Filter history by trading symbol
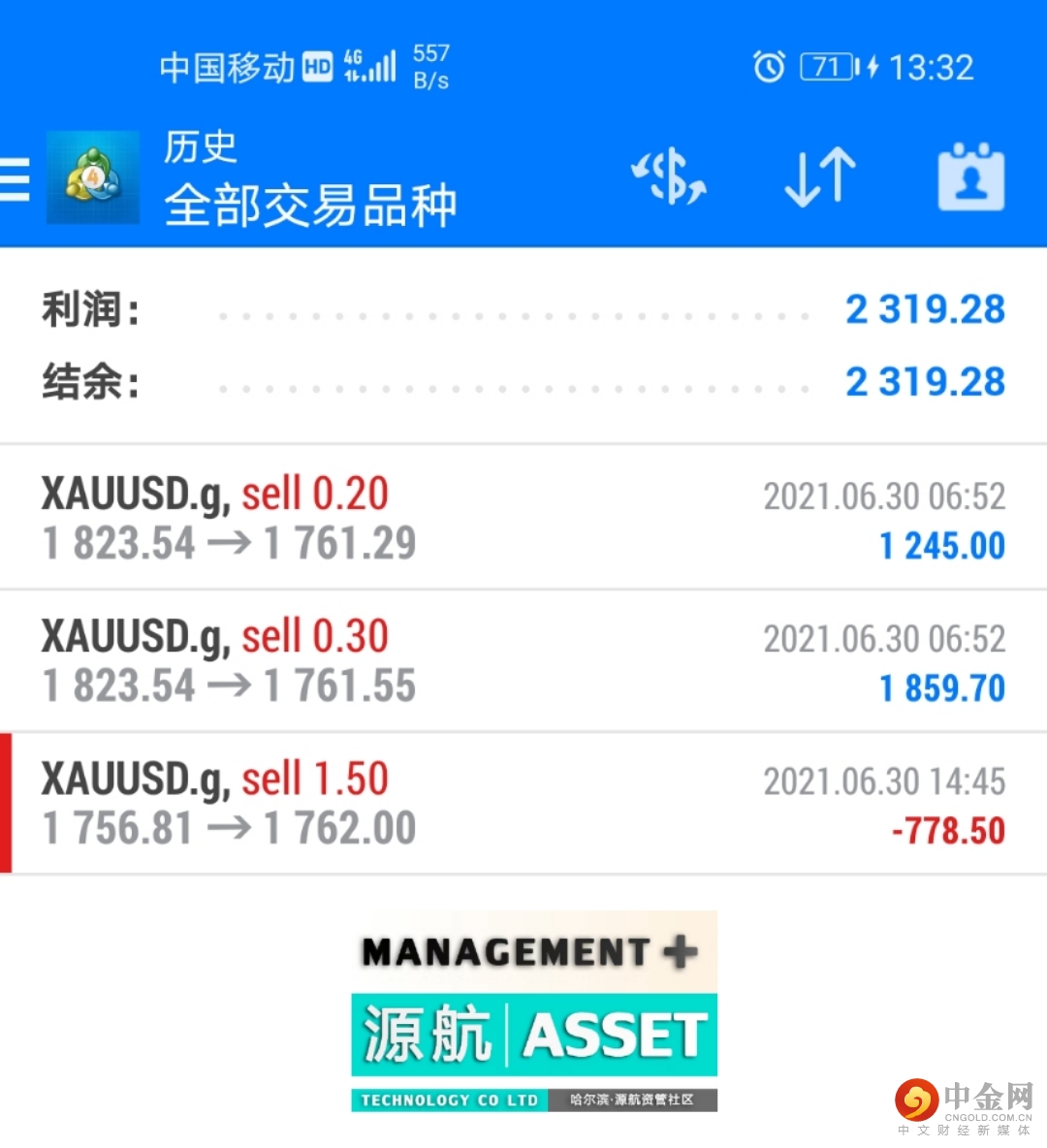 tap(668, 177)
